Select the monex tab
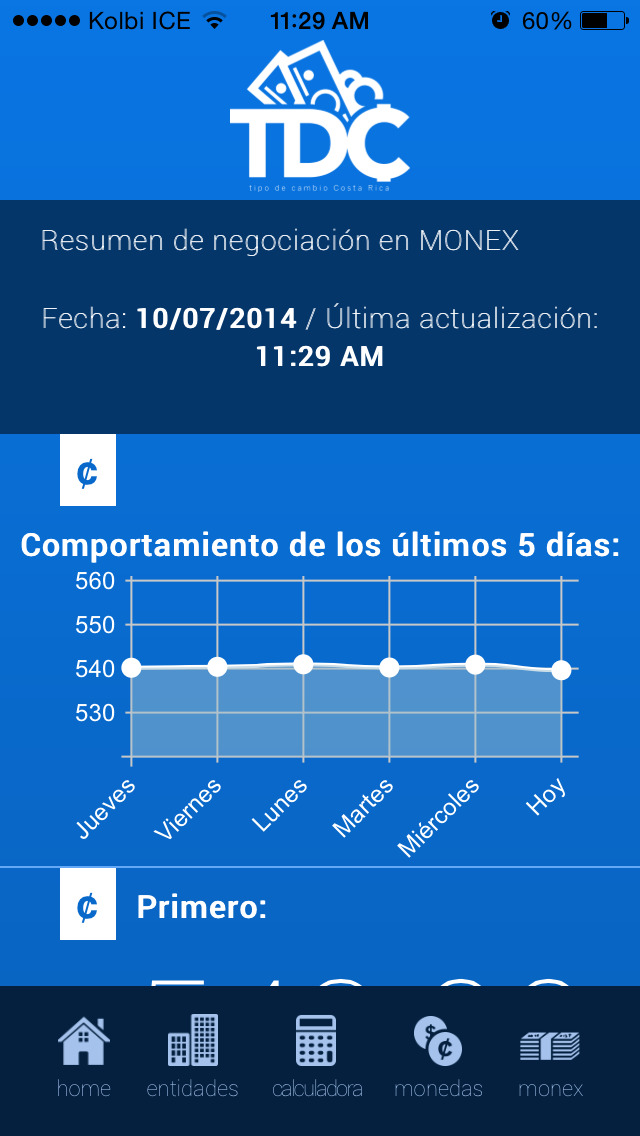Viewport: 640px width, 1136px height. coord(550,1057)
